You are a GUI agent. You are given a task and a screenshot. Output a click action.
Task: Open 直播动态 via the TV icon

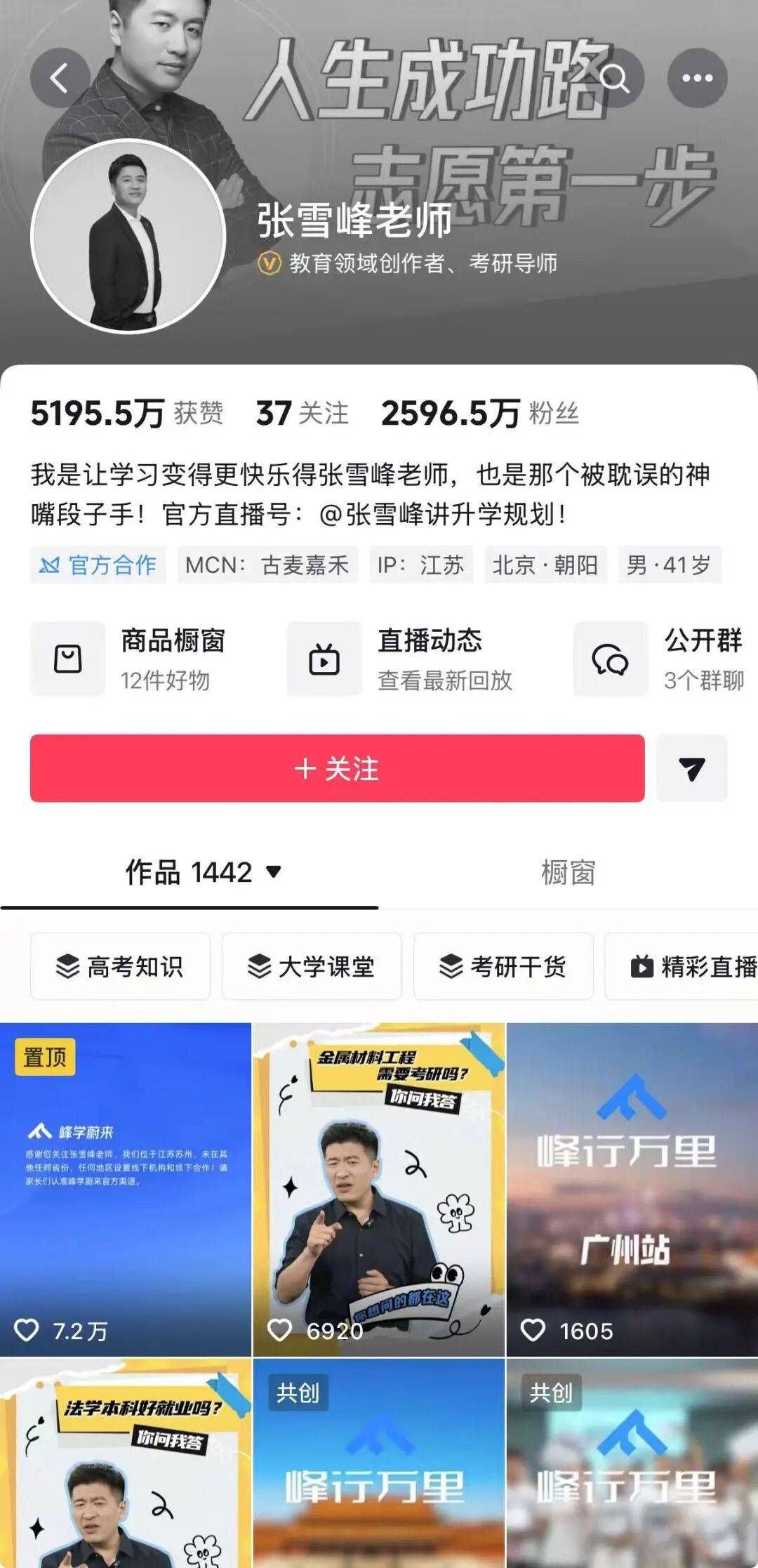point(323,659)
